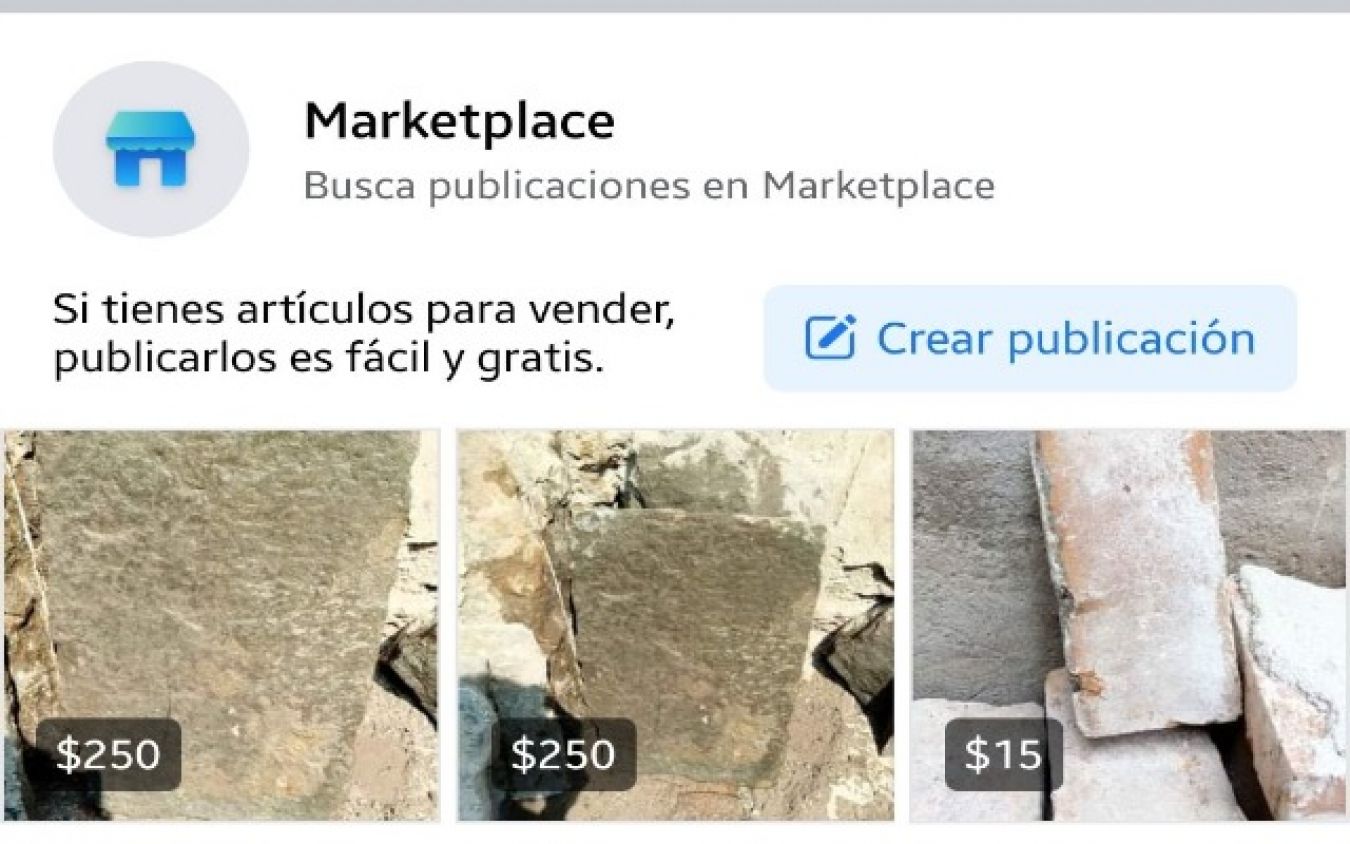Open the $15 brick listing
This screenshot has width=1350, height=844.
click(1128, 625)
